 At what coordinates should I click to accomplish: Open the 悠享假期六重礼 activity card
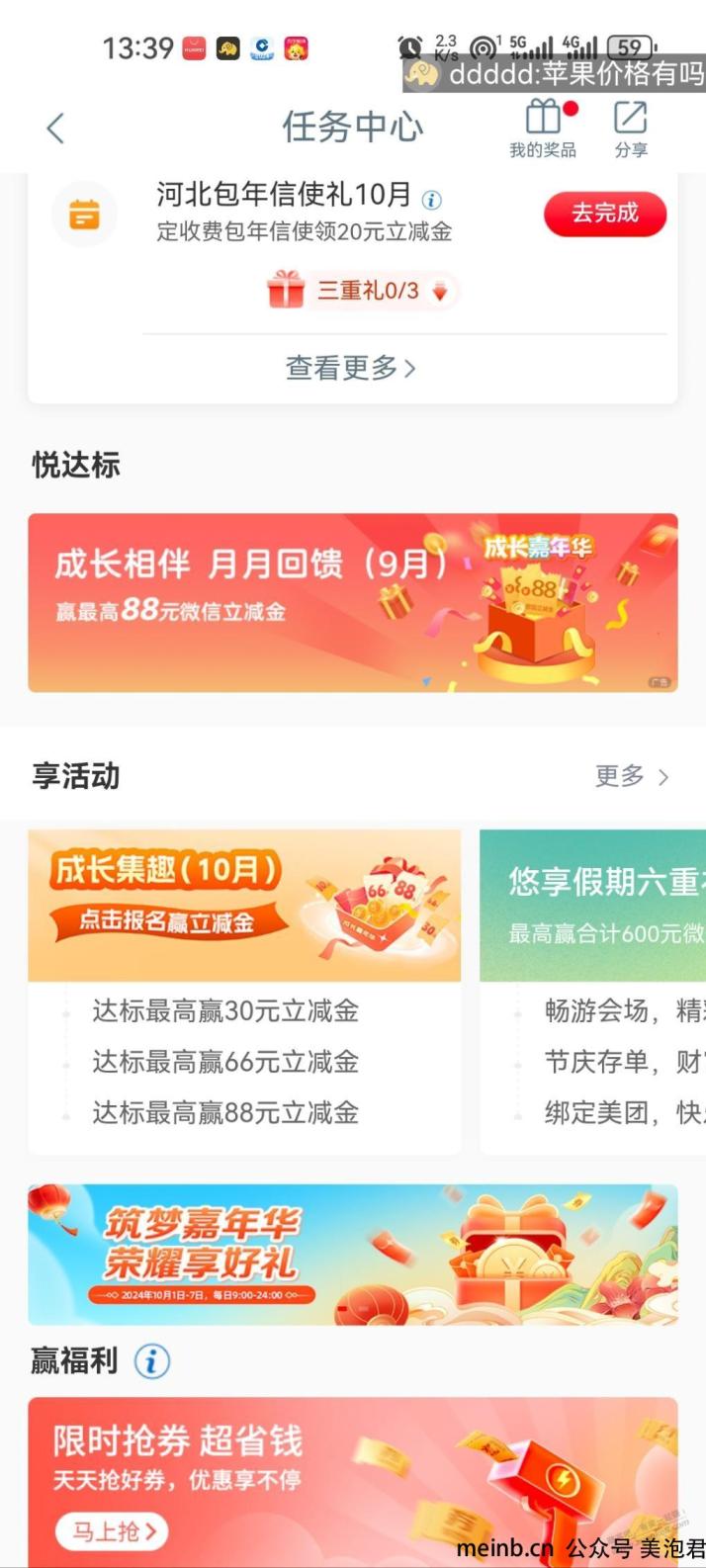coord(593,992)
